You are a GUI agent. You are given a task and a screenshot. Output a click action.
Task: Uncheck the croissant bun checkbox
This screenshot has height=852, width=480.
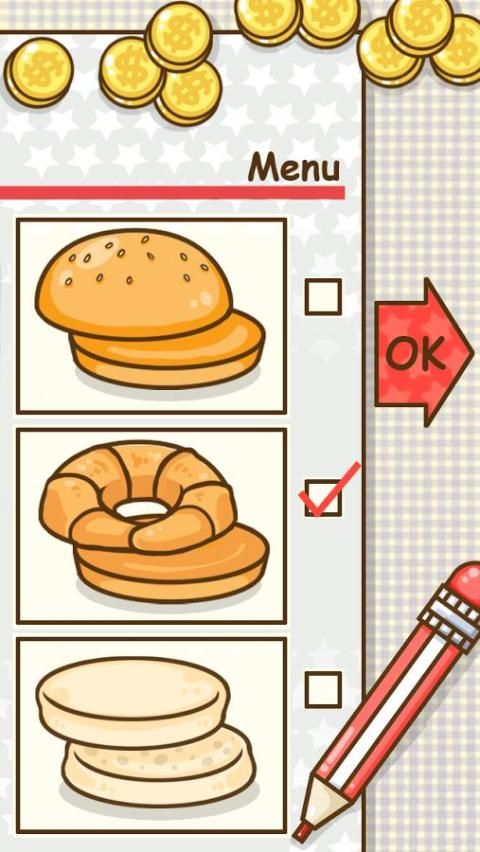[x=323, y=498]
